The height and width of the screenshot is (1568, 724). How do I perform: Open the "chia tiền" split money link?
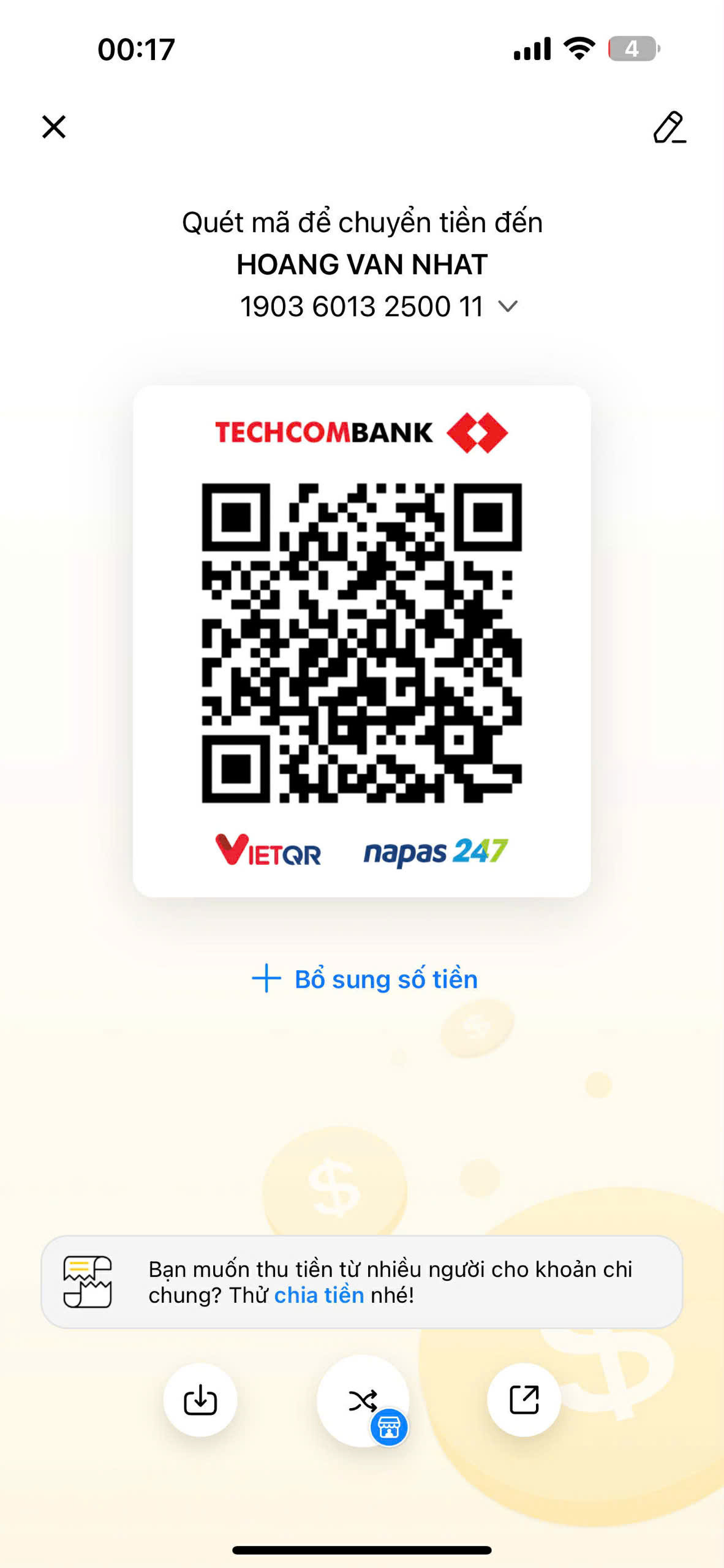pyautogui.click(x=319, y=1295)
